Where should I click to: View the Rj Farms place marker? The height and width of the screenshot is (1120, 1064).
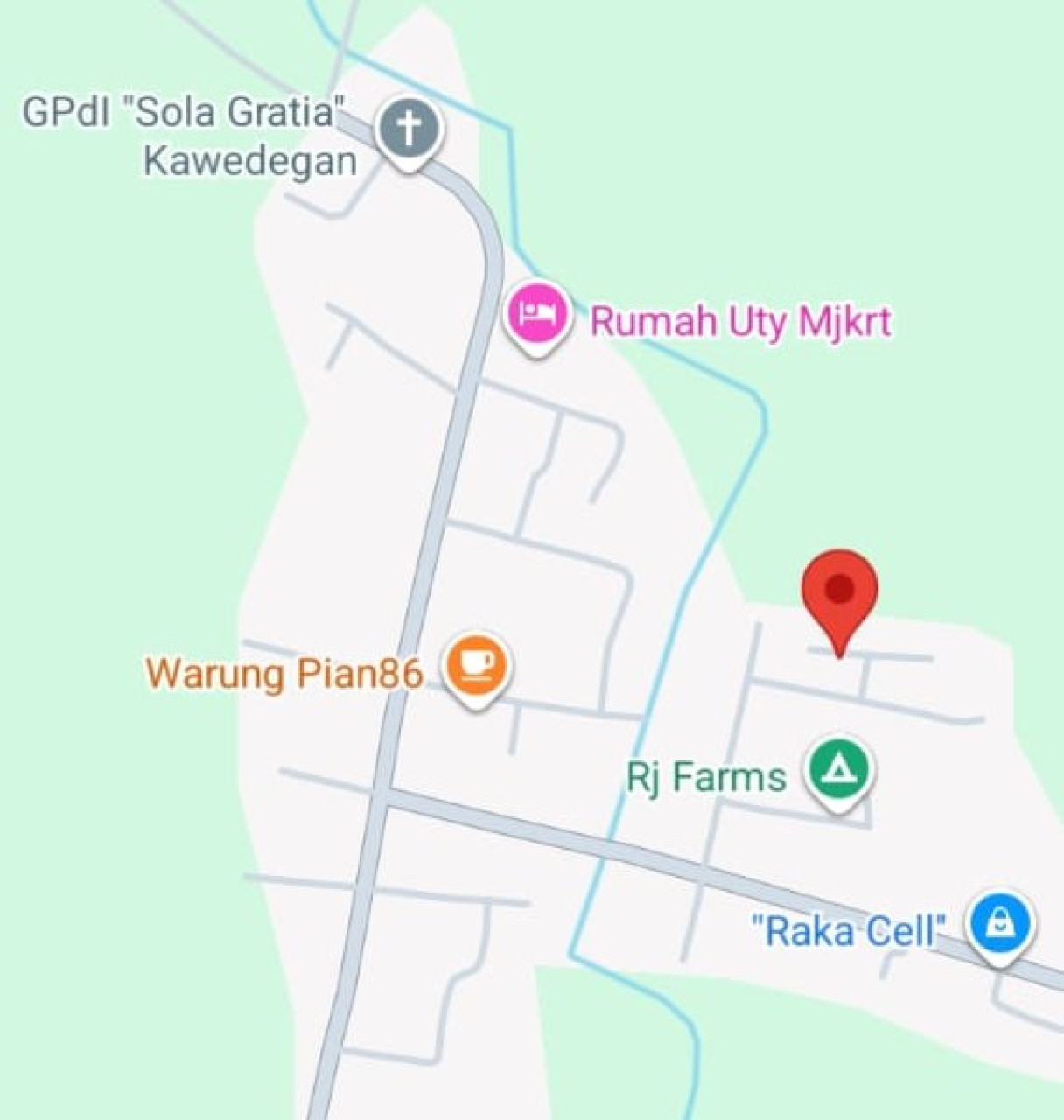tap(838, 770)
